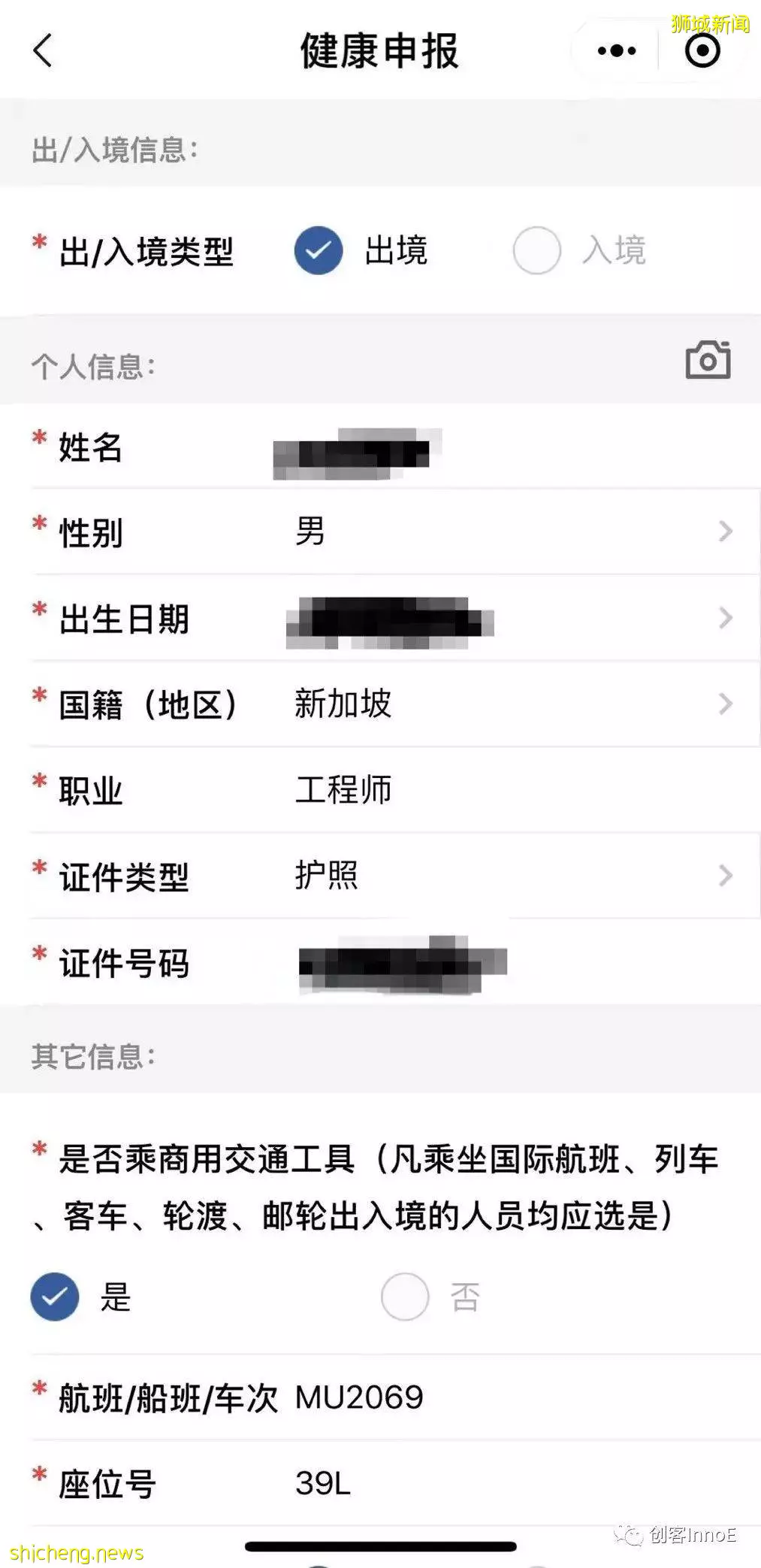Open the 性别 picker
The height and width of the screenshot is (1568, 761).
pos(395,532)
